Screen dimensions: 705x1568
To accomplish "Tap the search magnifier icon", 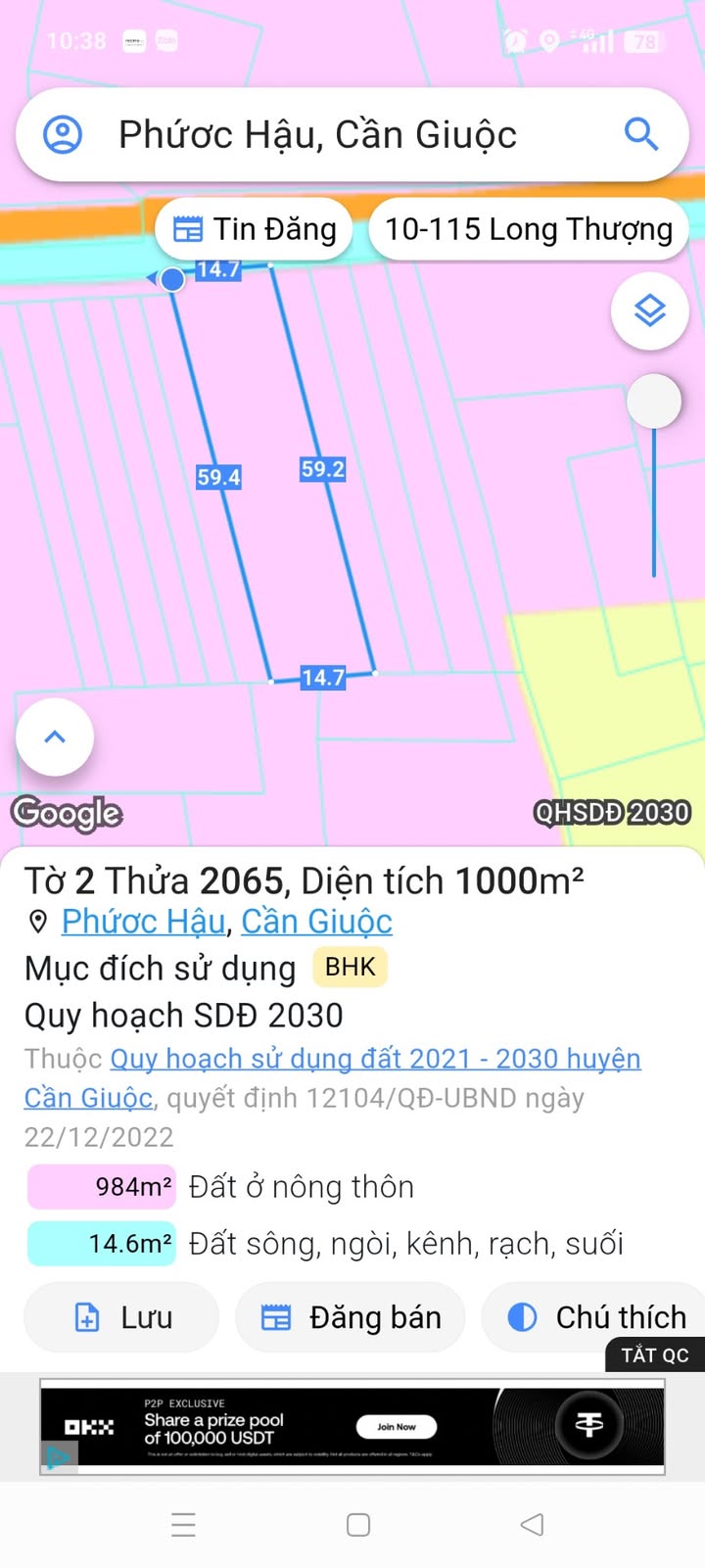I will 641,134.
